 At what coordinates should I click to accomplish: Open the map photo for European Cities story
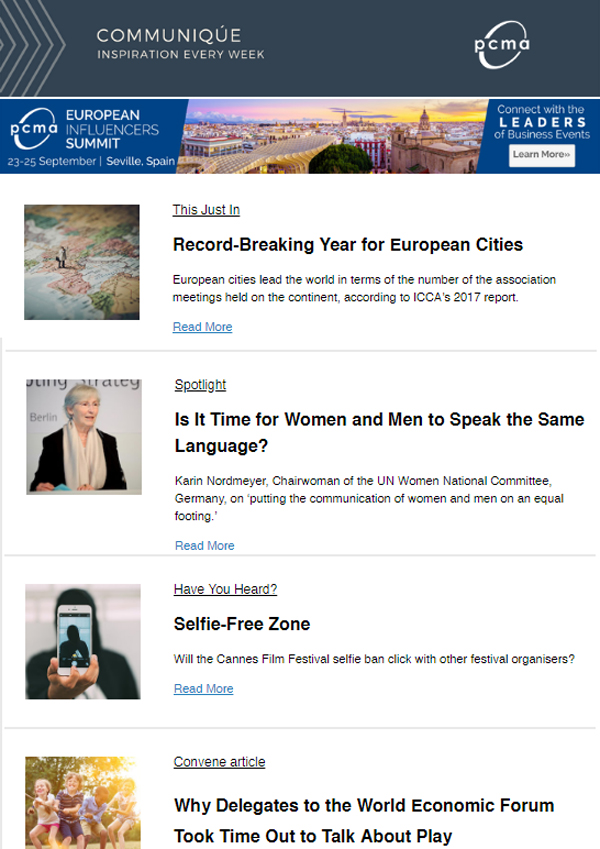click(x=81, y=263)
